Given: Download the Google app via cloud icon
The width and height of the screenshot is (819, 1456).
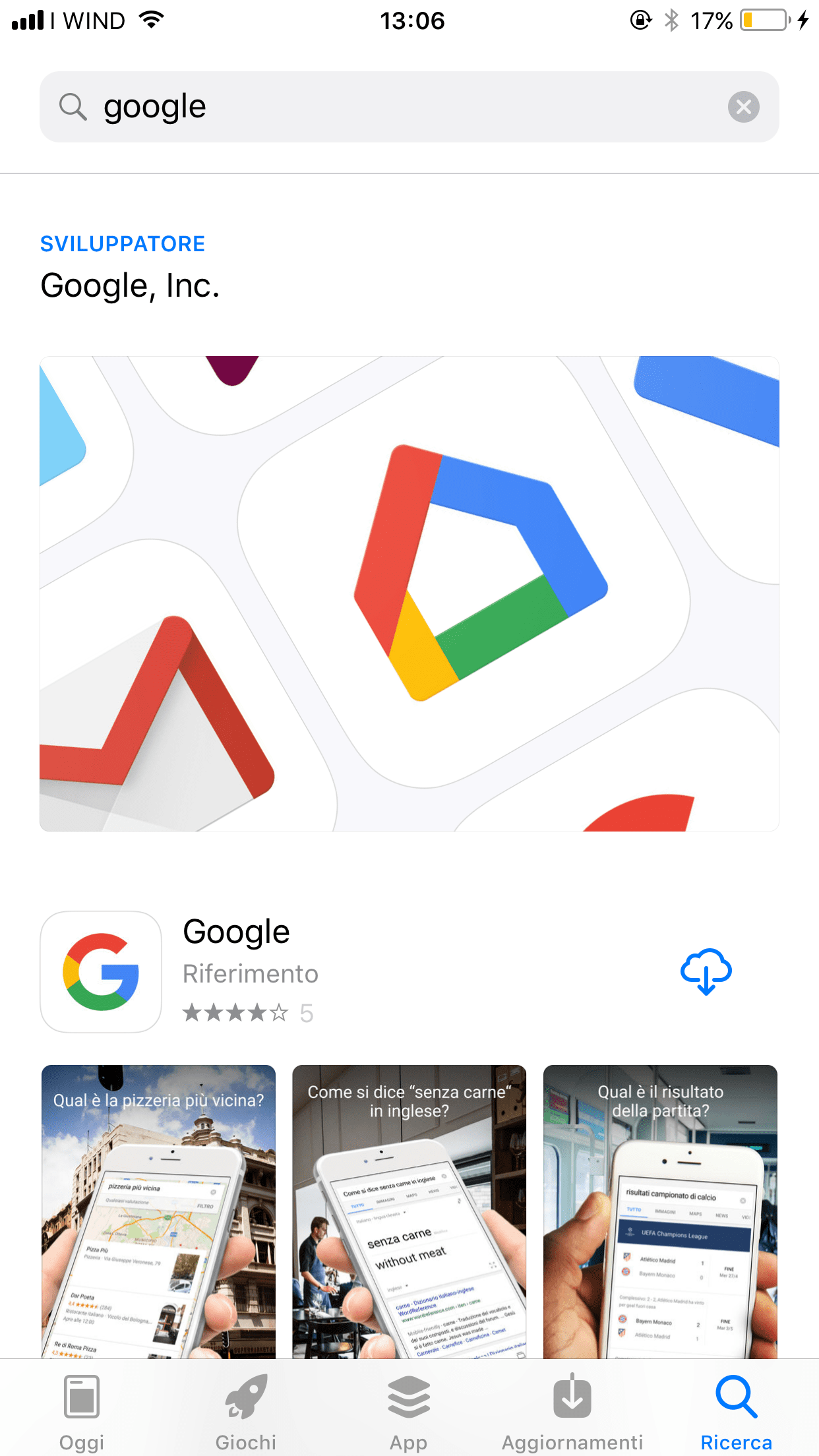Looking at the screenshot, I should (x=706, y=971).
